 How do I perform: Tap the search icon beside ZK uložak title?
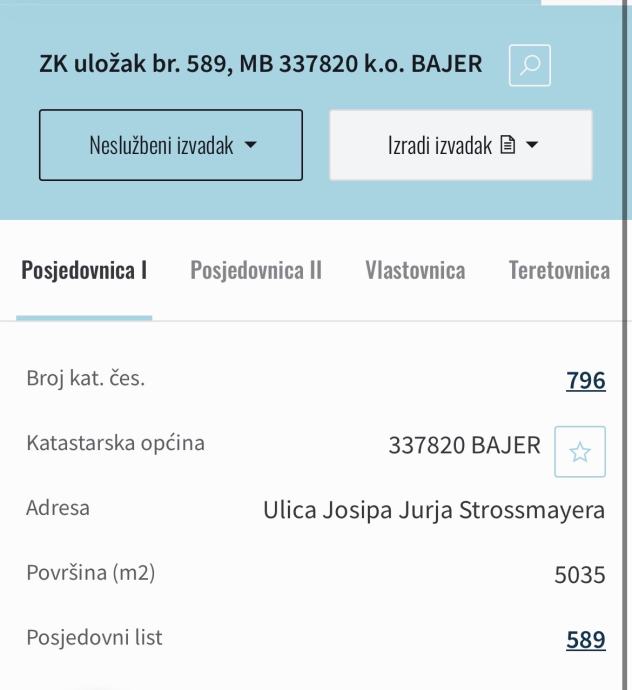530,66
